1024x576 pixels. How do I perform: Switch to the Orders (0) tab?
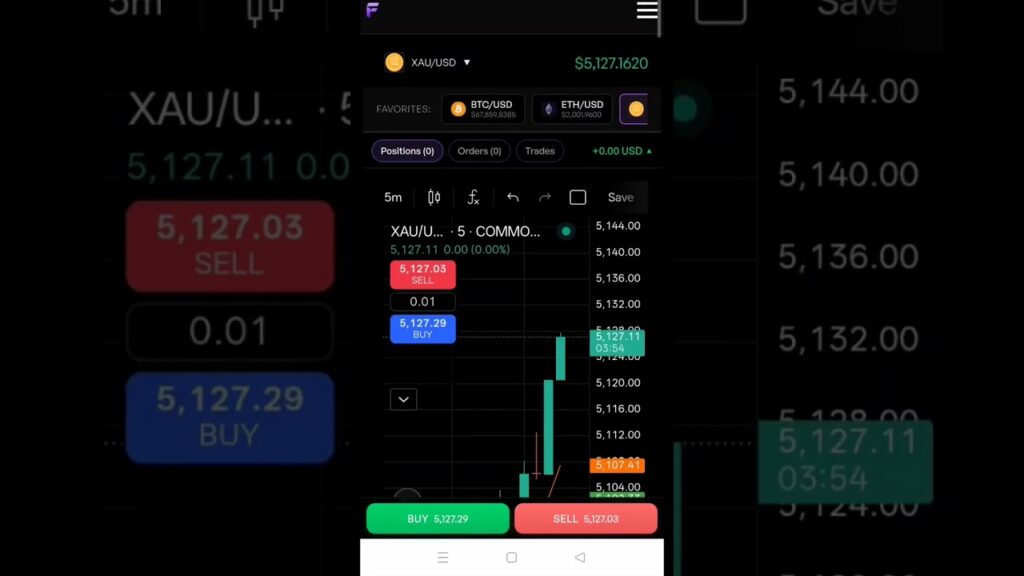(480, 151)
